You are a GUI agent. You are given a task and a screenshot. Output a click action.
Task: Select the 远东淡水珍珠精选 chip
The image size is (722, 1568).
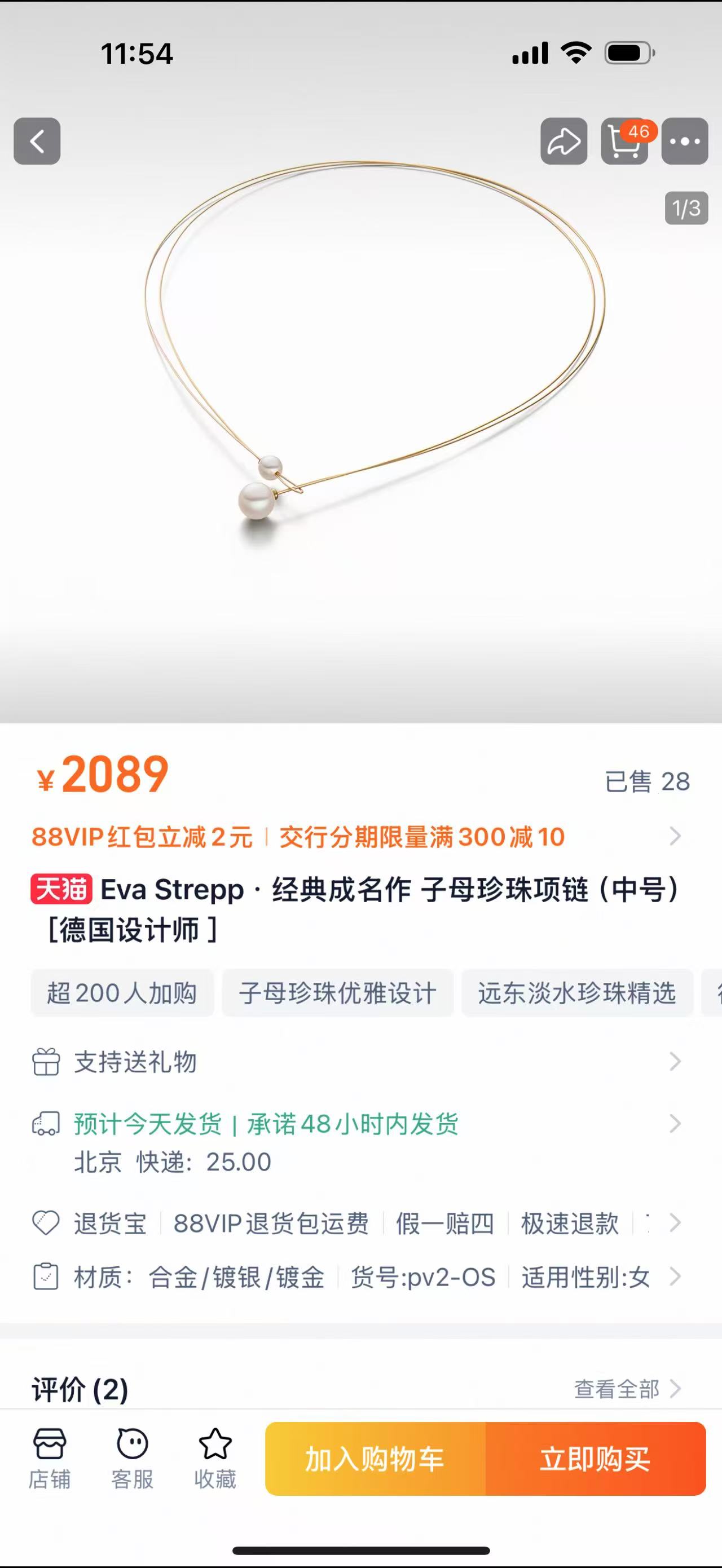(x=577, y=993)
